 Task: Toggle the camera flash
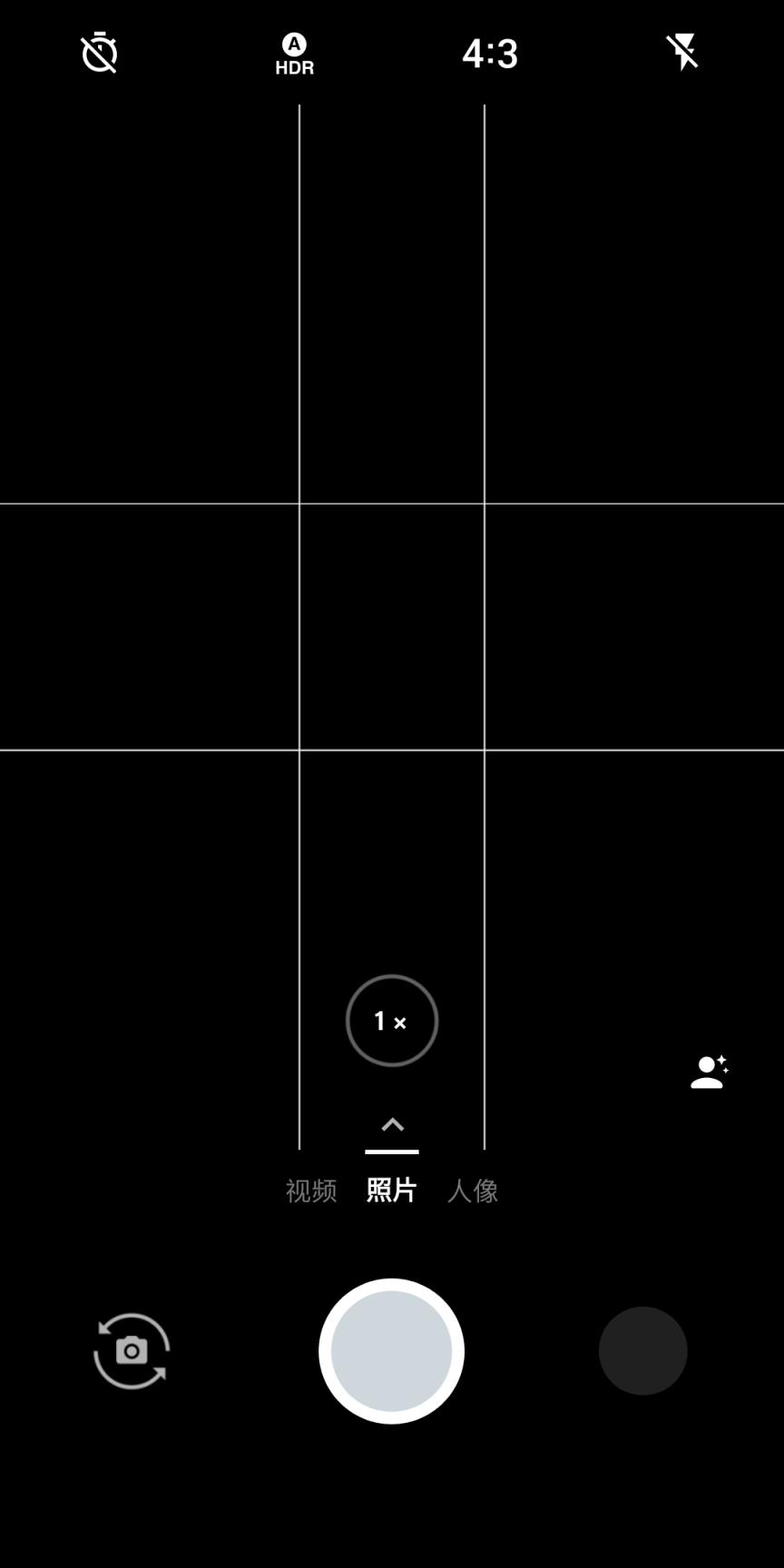683,53
